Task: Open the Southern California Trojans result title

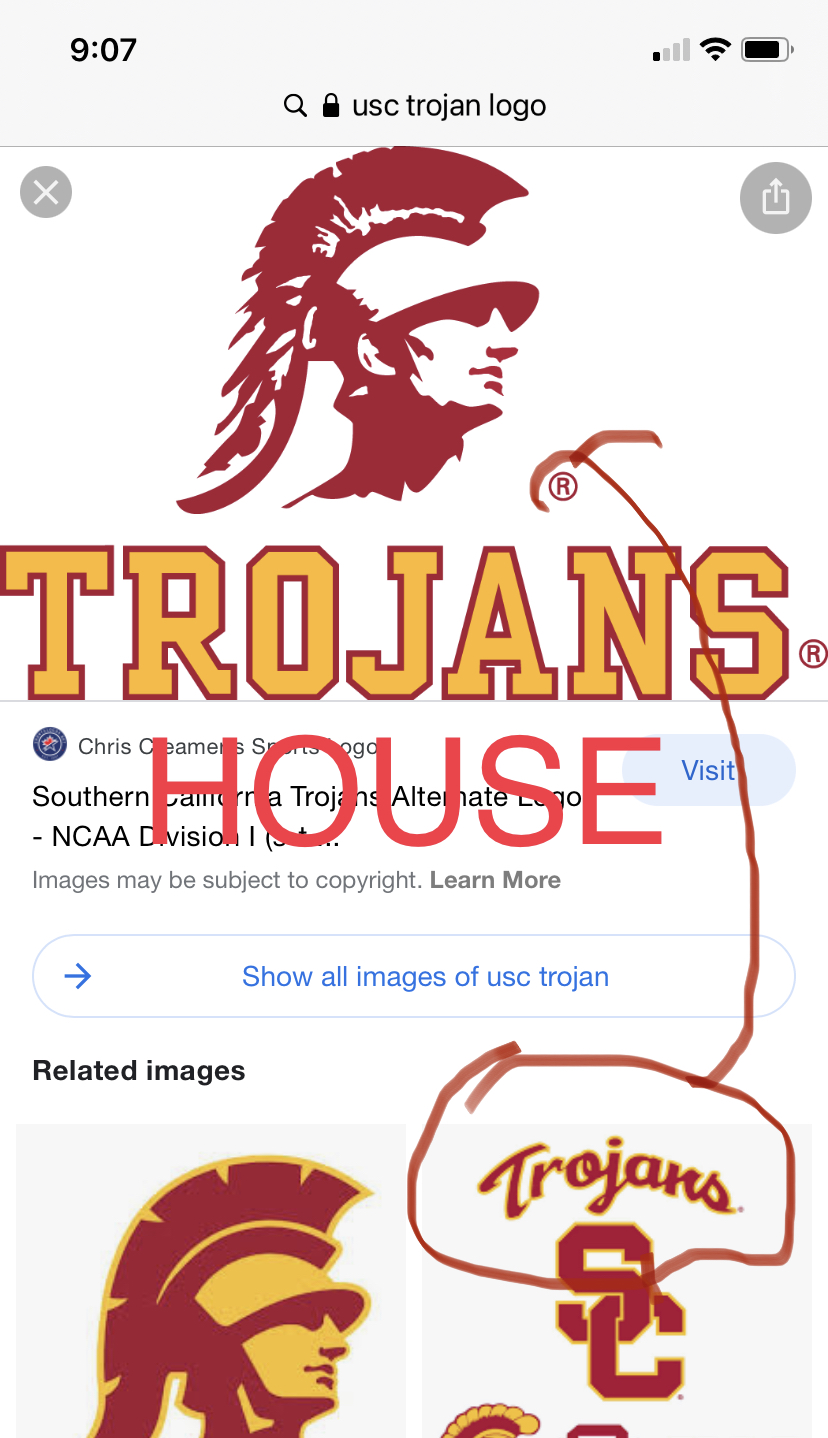Action: point(307,816)
